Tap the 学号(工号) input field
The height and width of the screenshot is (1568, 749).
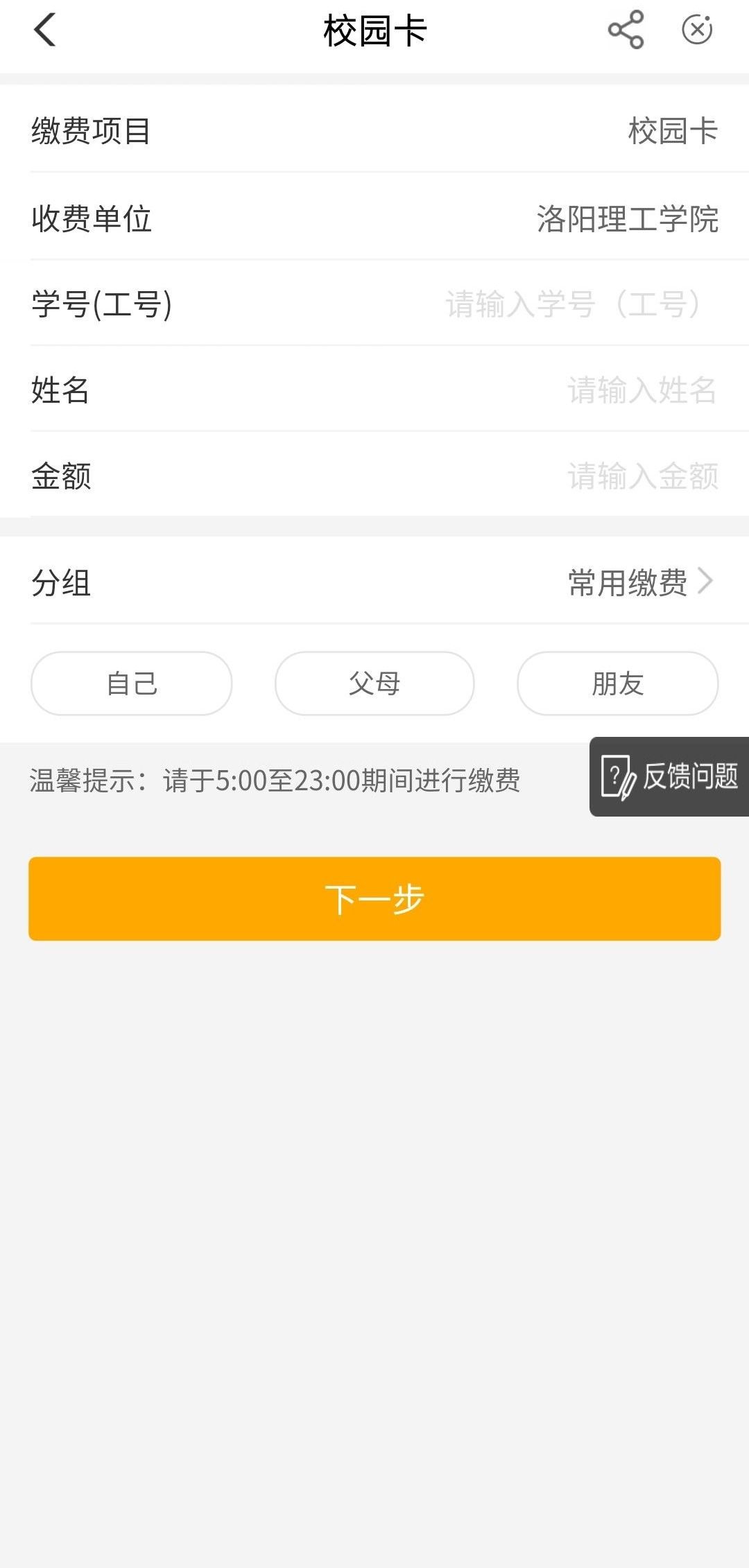(573, 304)
